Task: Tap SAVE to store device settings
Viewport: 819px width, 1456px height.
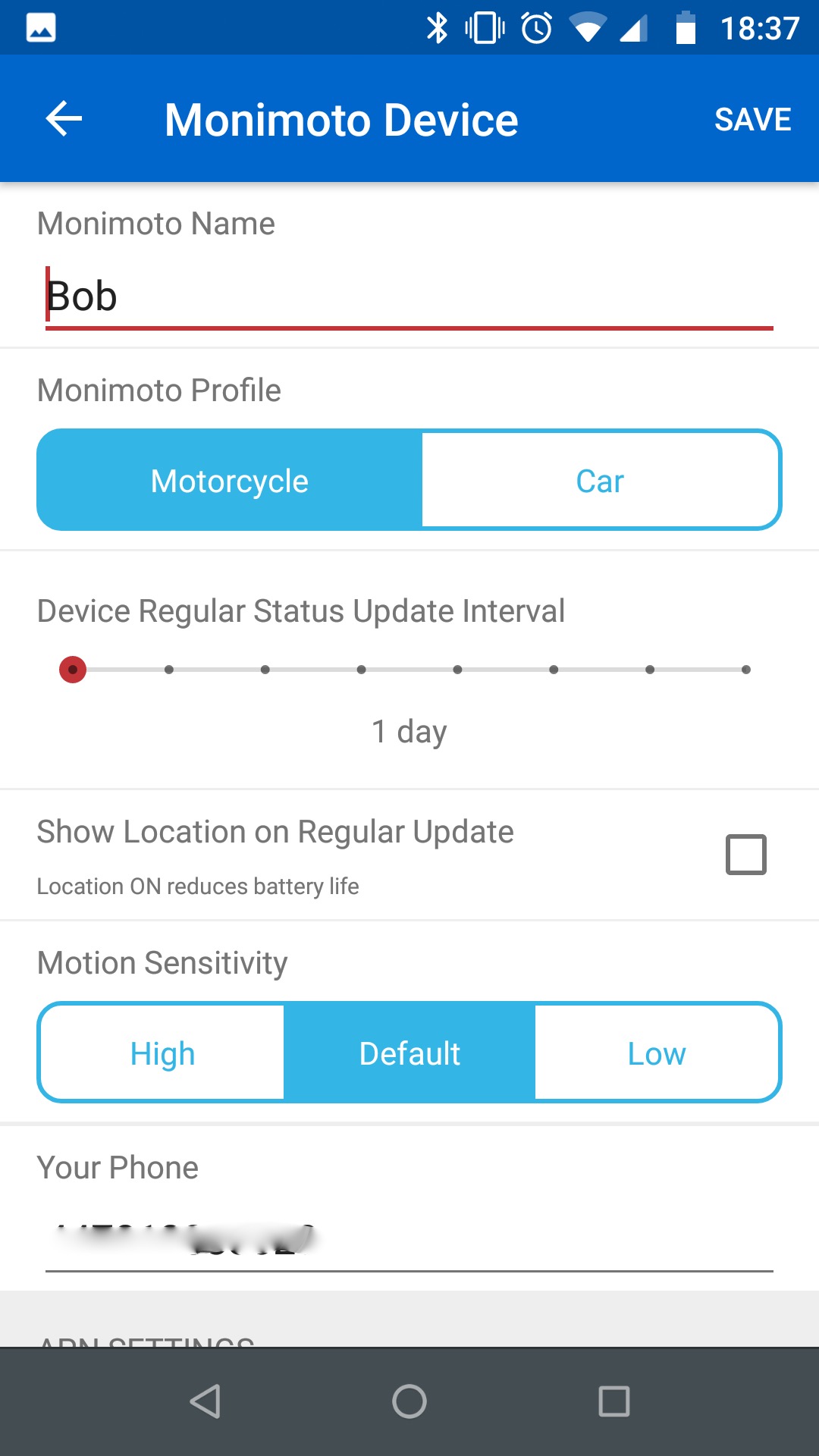Action: (752, 119)
